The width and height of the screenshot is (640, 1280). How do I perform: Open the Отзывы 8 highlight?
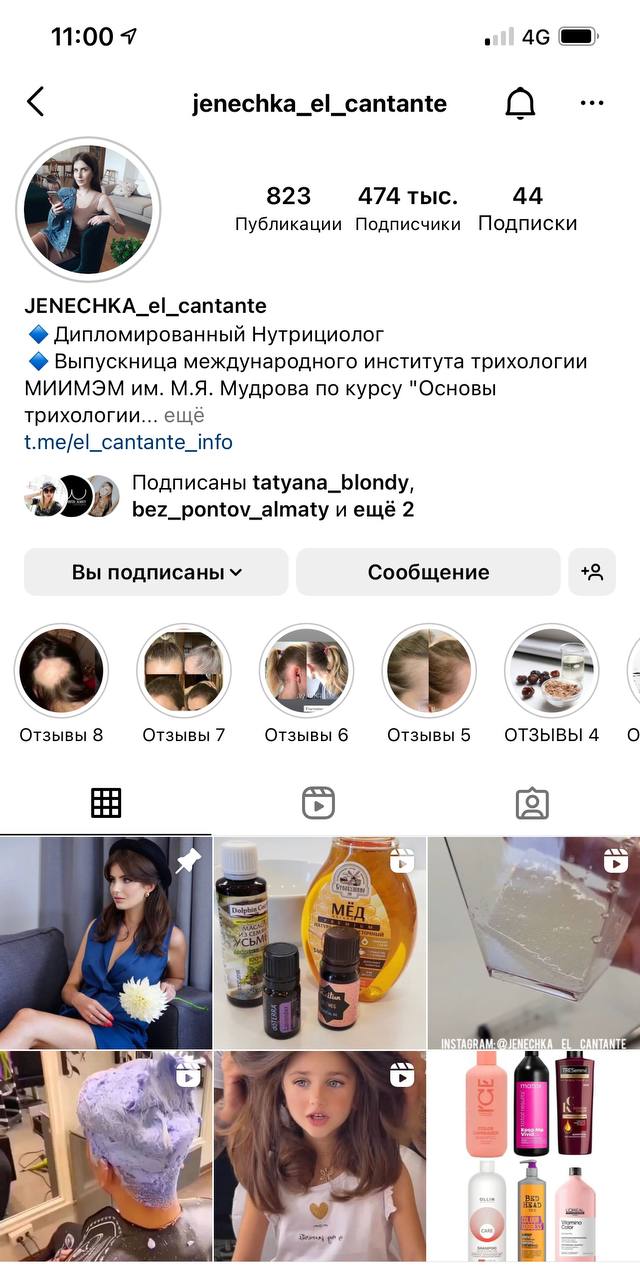[61, 685]
